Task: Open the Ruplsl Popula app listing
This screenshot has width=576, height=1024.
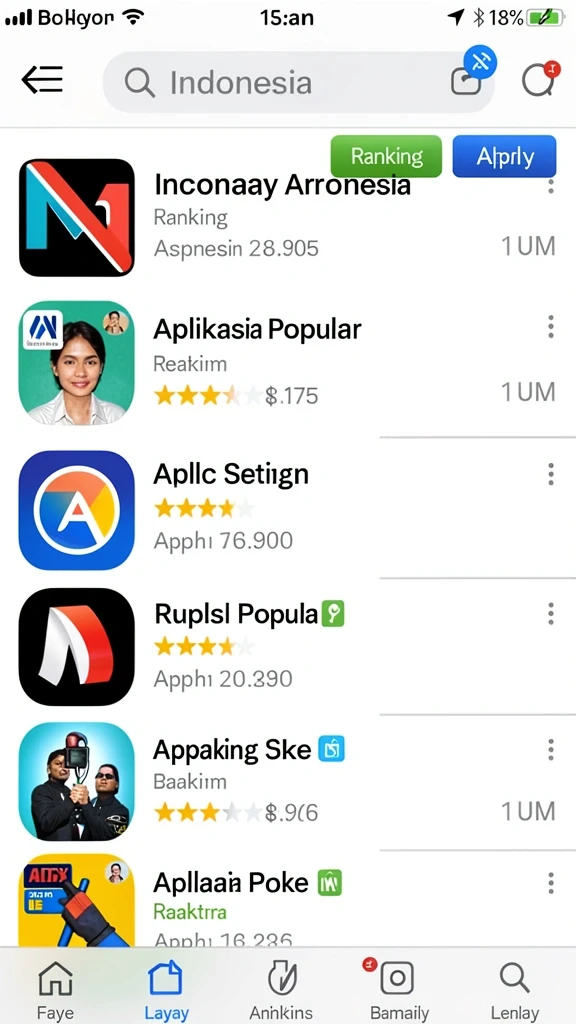Action: [288, 647]
